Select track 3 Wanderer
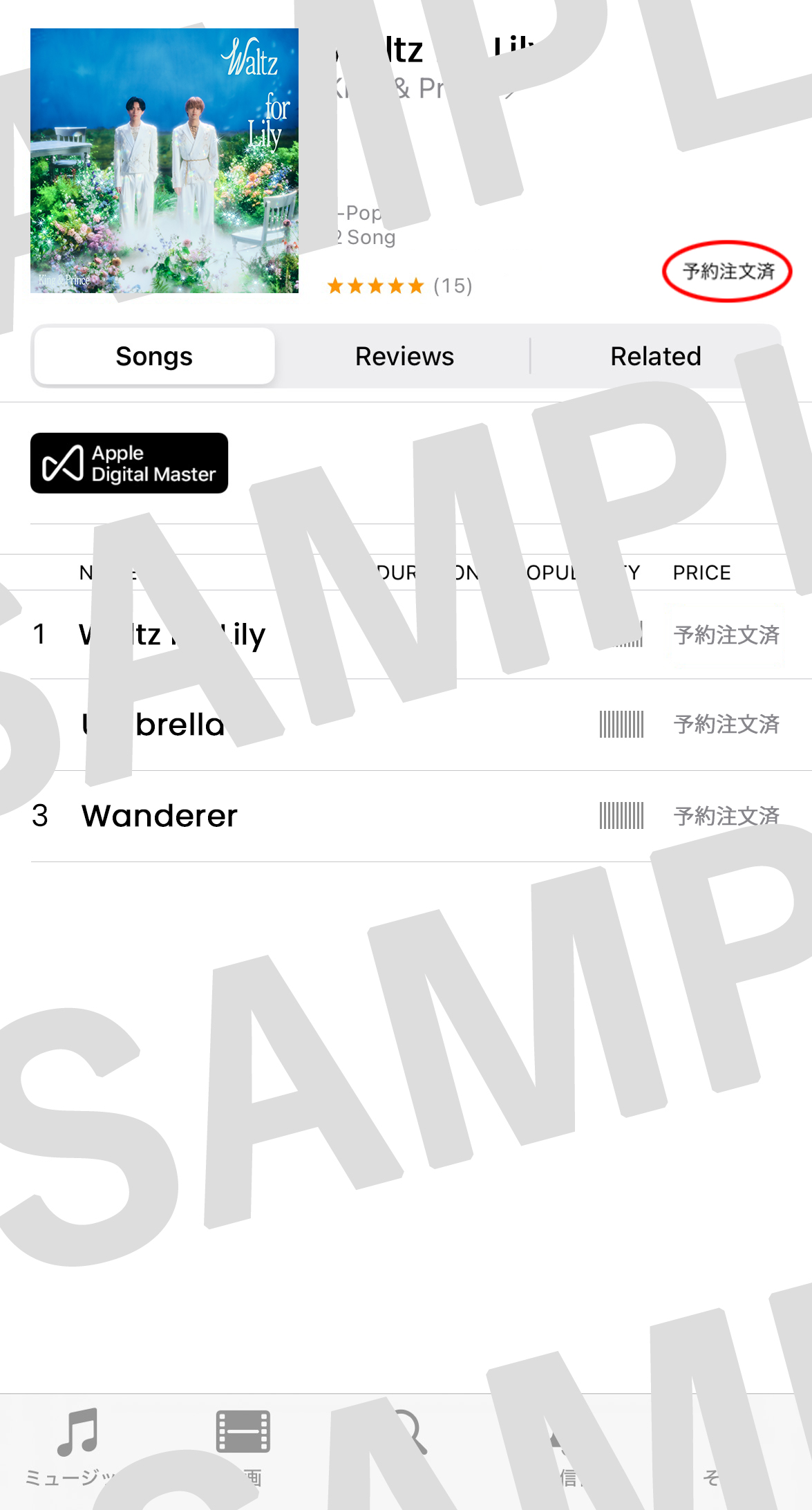Image resolution: width=812 pixels, height=1510 pixels. [x=160, y=816]
